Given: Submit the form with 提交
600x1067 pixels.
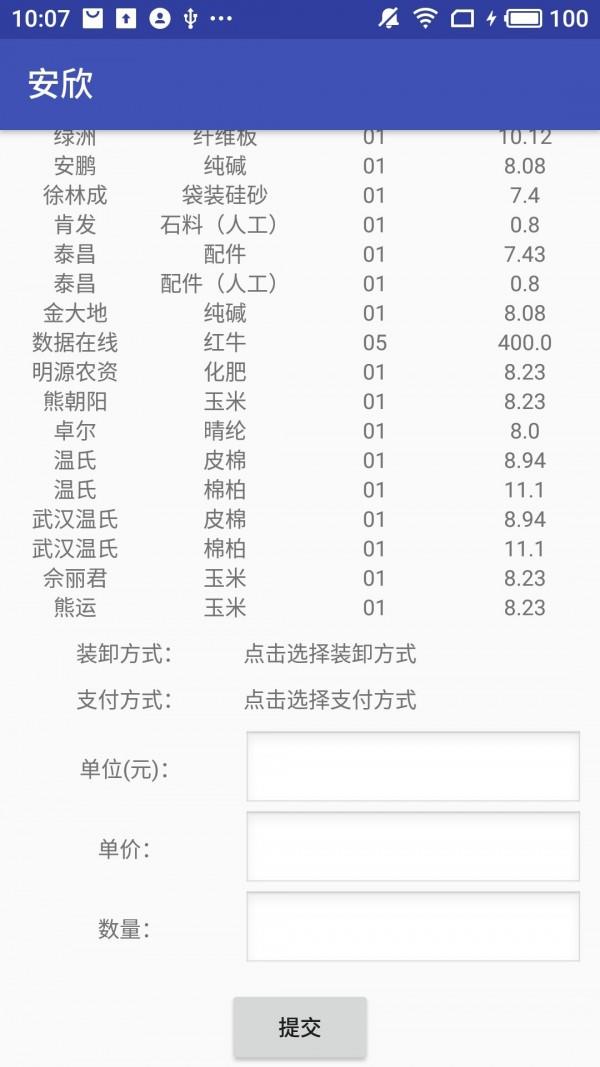Looking at the screenshot, I should tap(300, 1028).
